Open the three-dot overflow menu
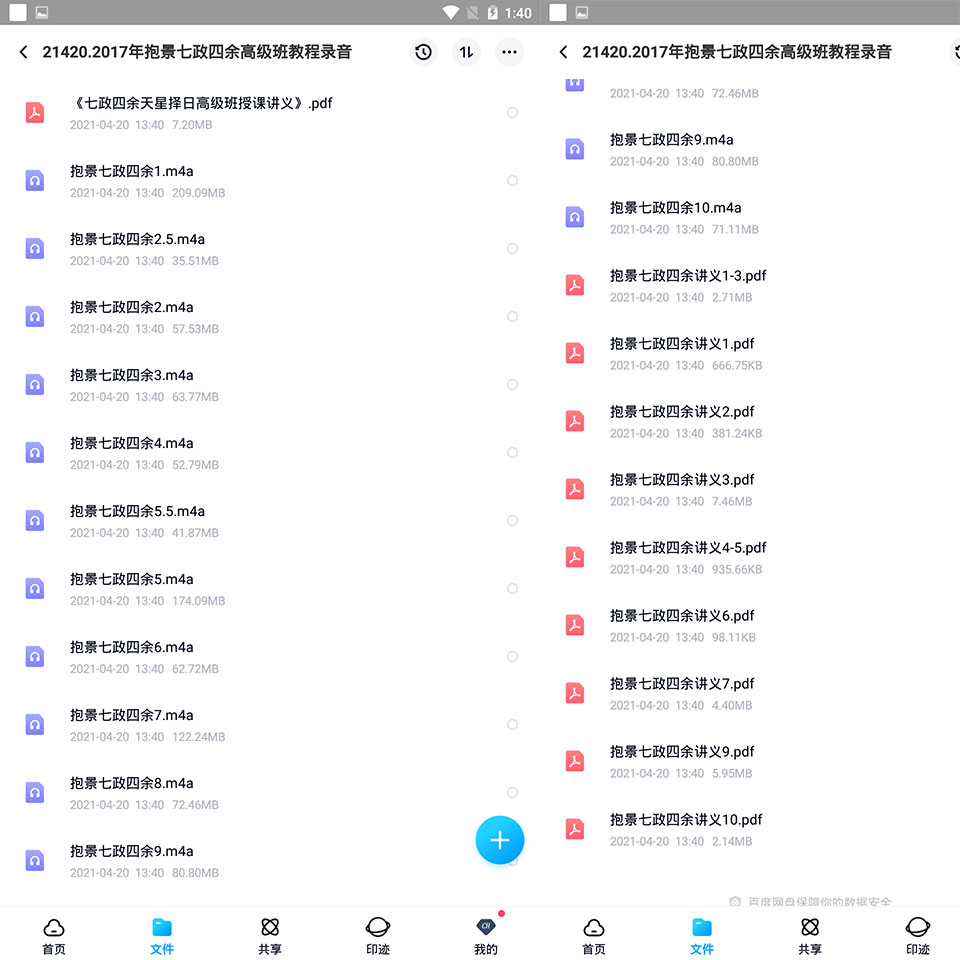960x960 pixels. tap(509, 52)
